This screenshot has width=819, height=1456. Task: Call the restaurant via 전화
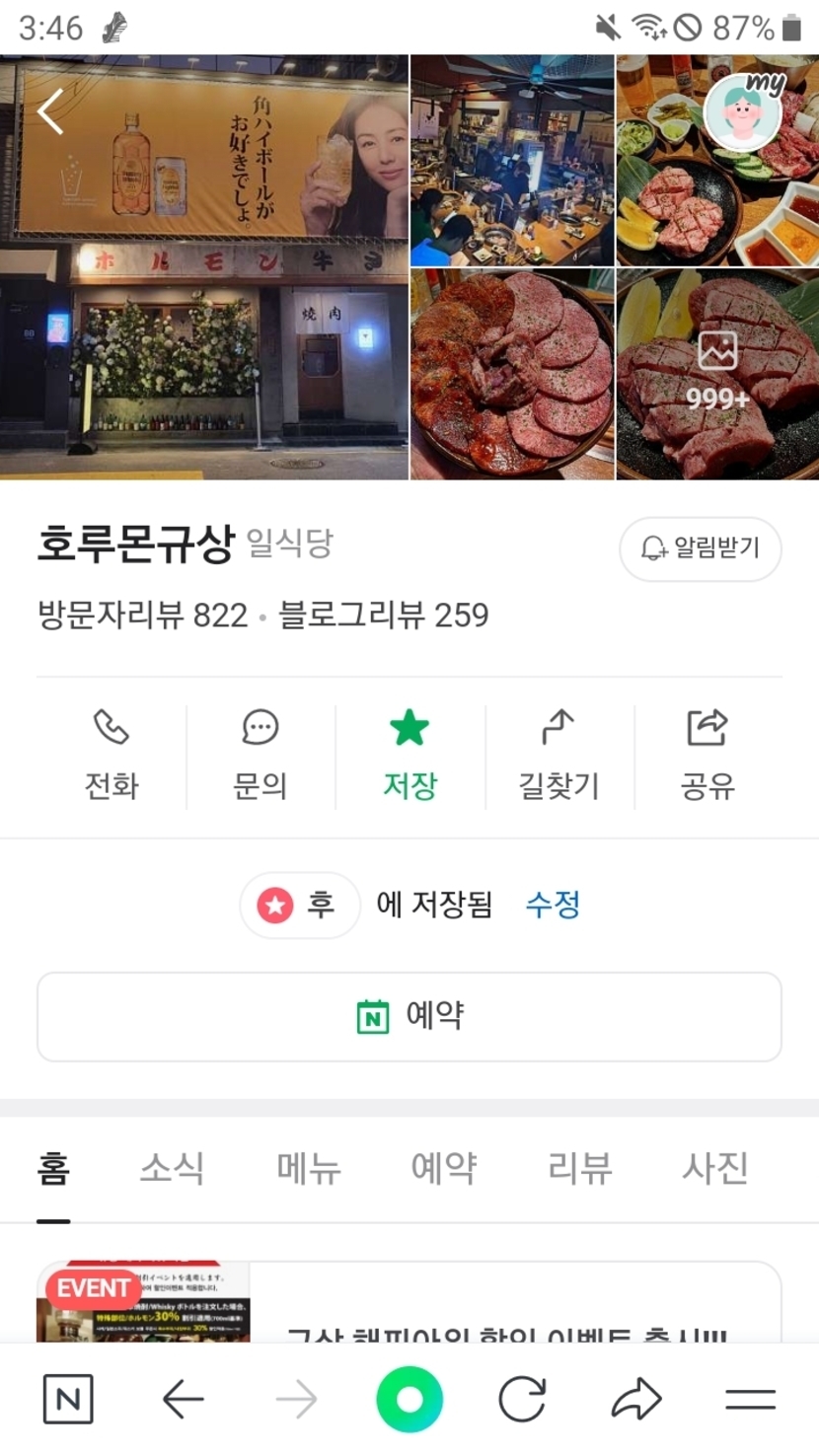pyautogui.click(x=112, y=755)
